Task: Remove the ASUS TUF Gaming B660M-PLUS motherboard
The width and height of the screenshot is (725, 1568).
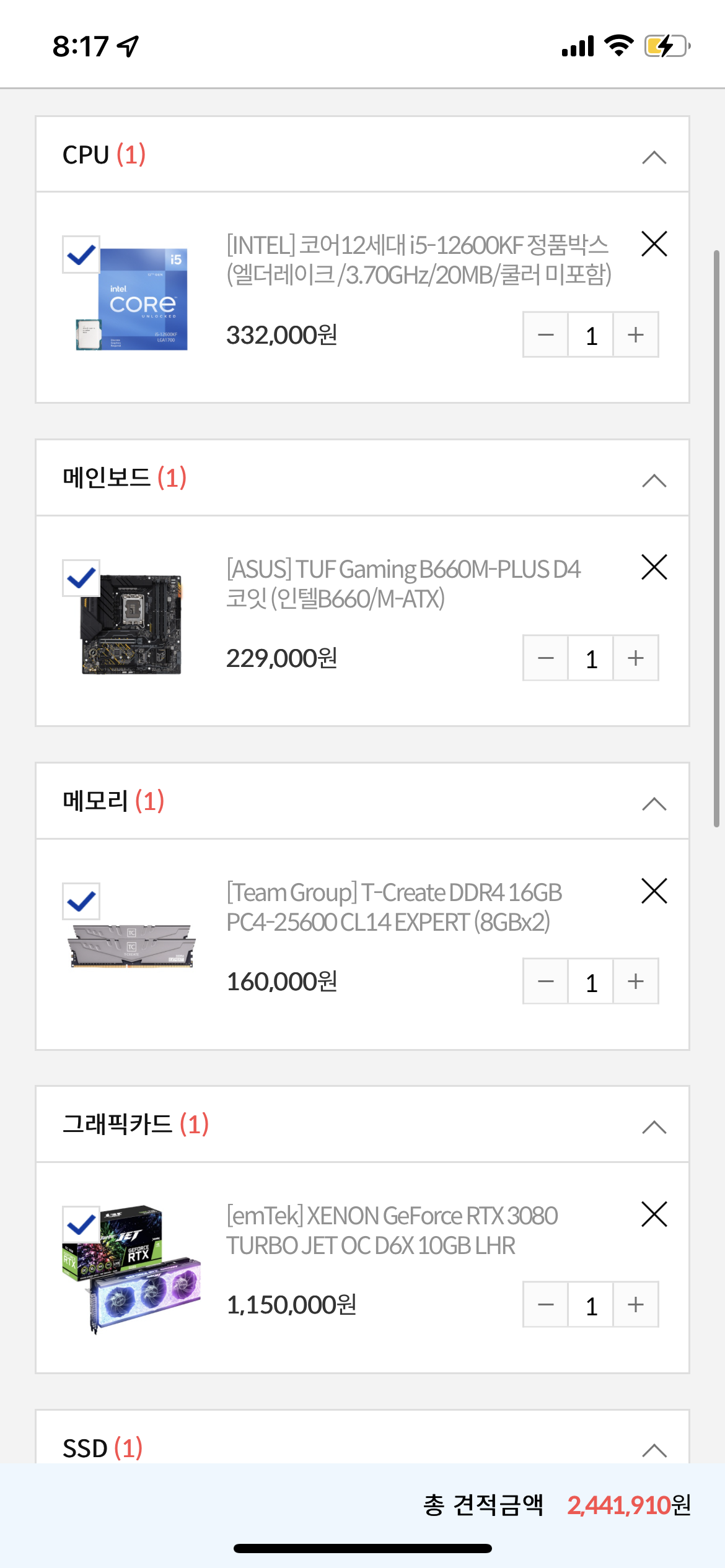Action: point(654,567)
